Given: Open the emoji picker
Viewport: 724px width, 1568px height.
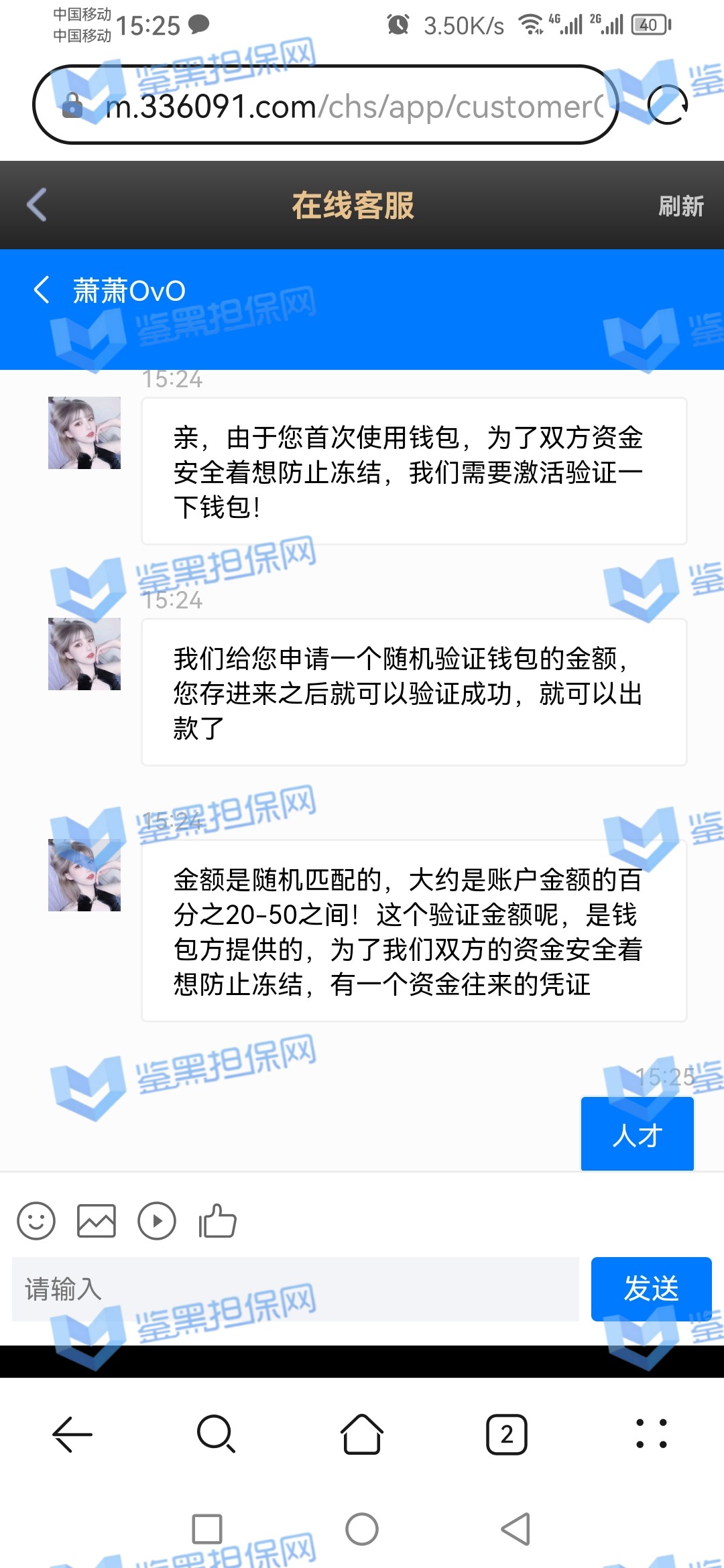Looking at the screenshot, I should [36, 1221].
